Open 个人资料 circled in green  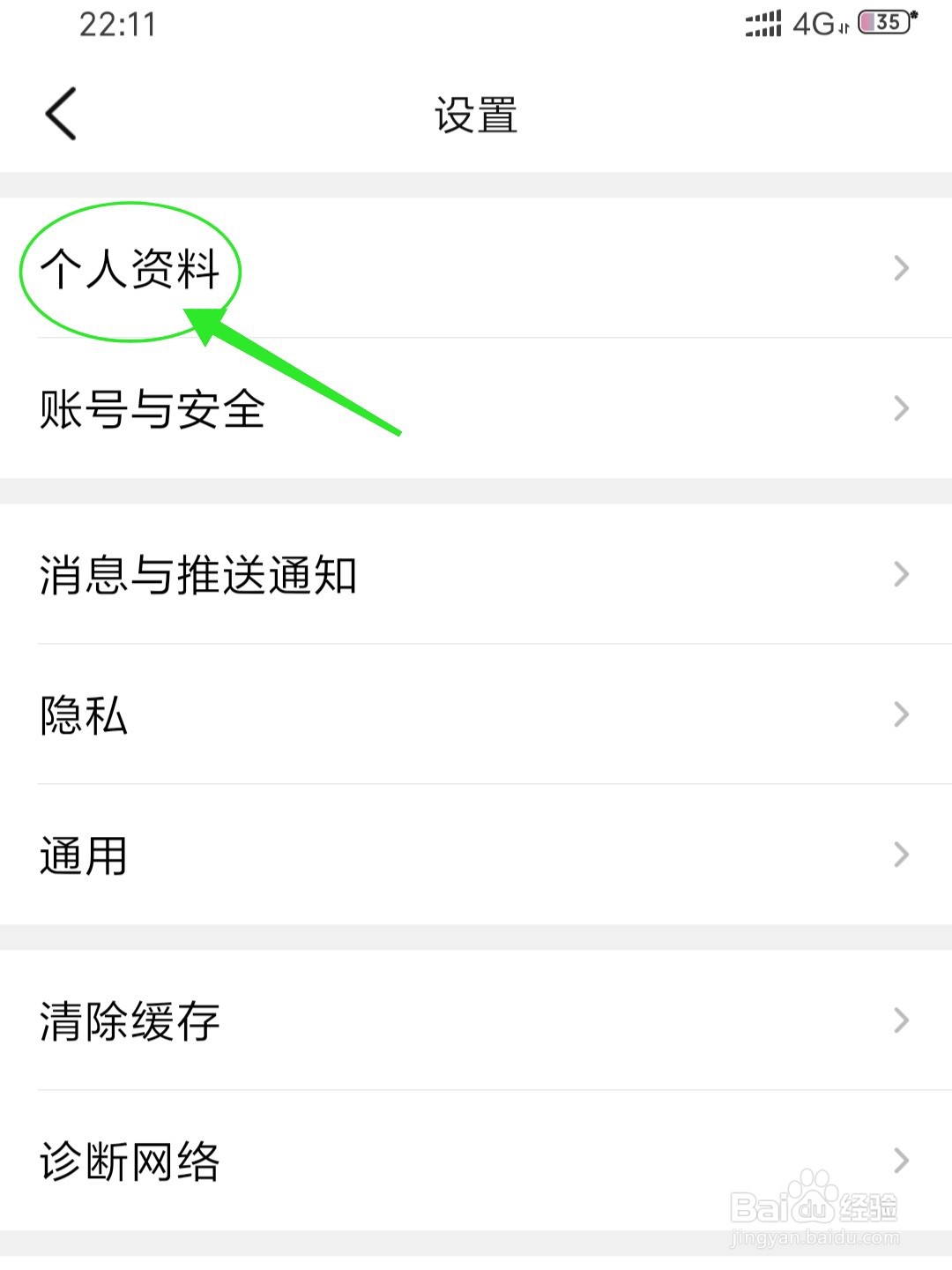point(130,267)
